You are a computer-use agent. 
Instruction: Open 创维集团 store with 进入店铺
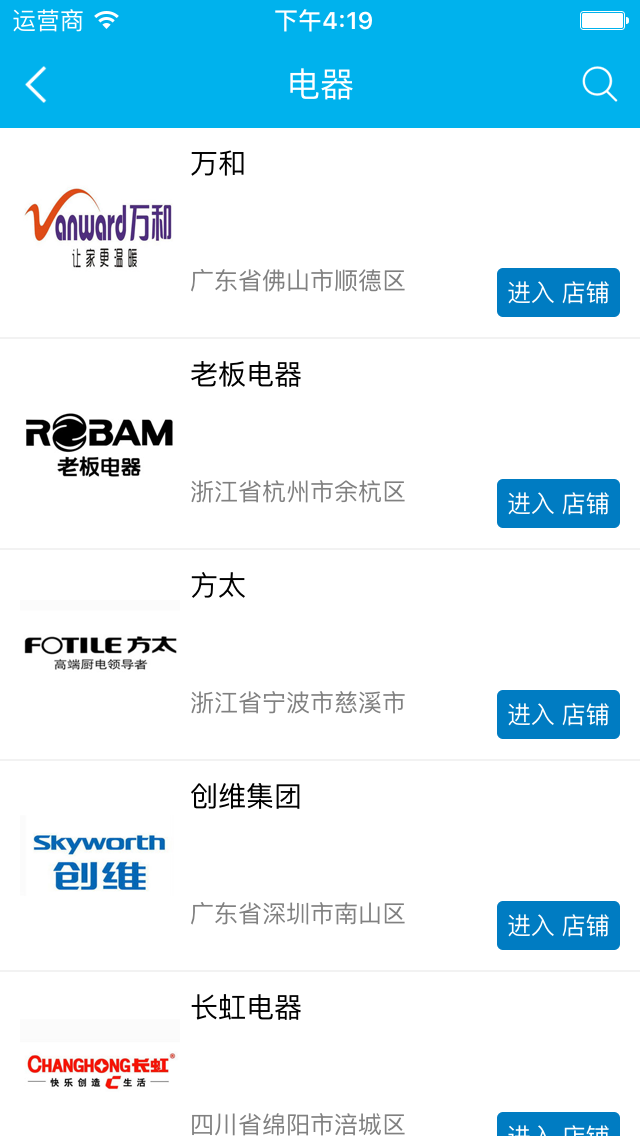pyautogui.click(x=558, y=925)
